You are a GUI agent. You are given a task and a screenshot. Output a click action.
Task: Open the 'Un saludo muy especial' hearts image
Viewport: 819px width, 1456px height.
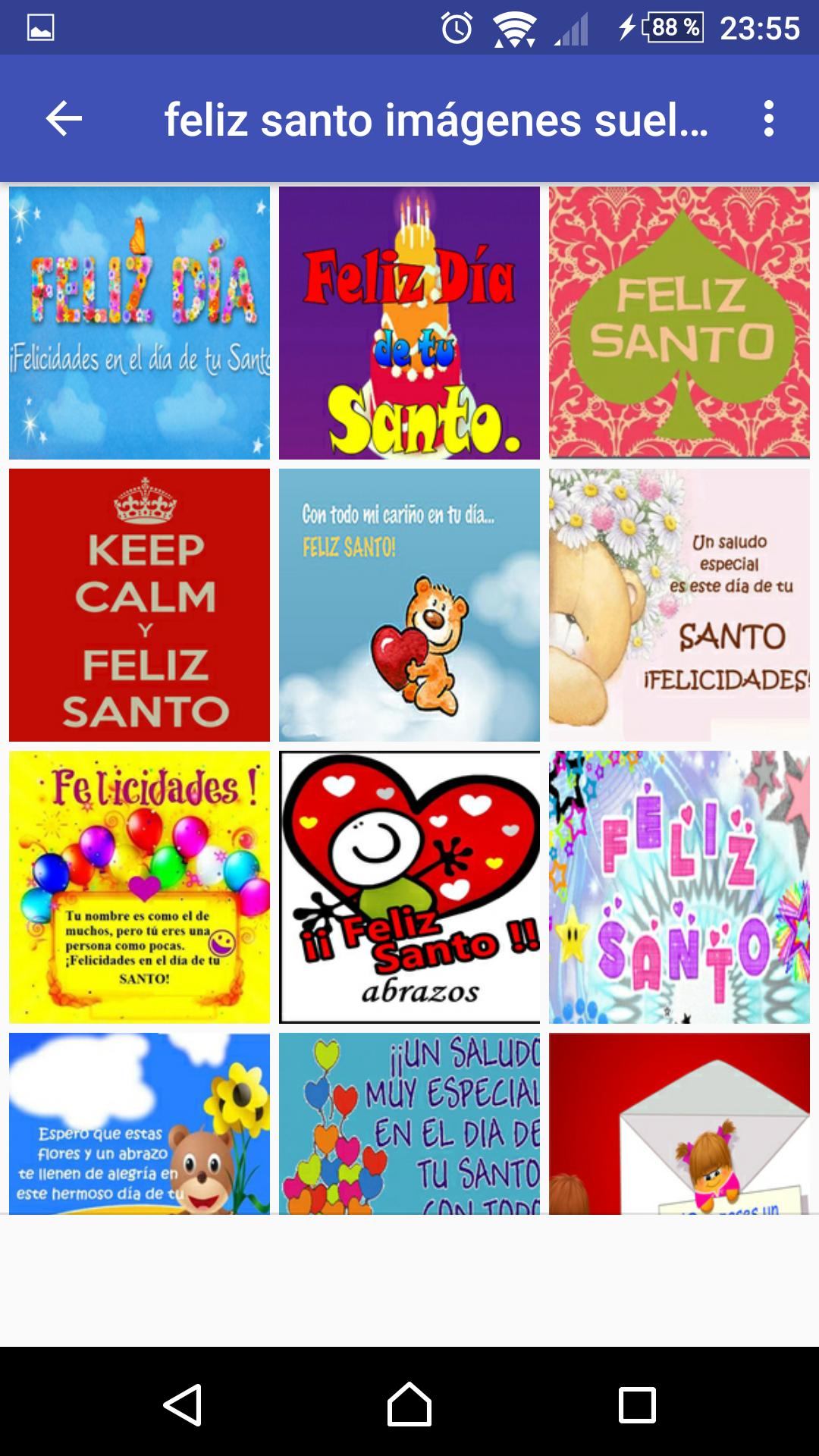(409, 1124)
